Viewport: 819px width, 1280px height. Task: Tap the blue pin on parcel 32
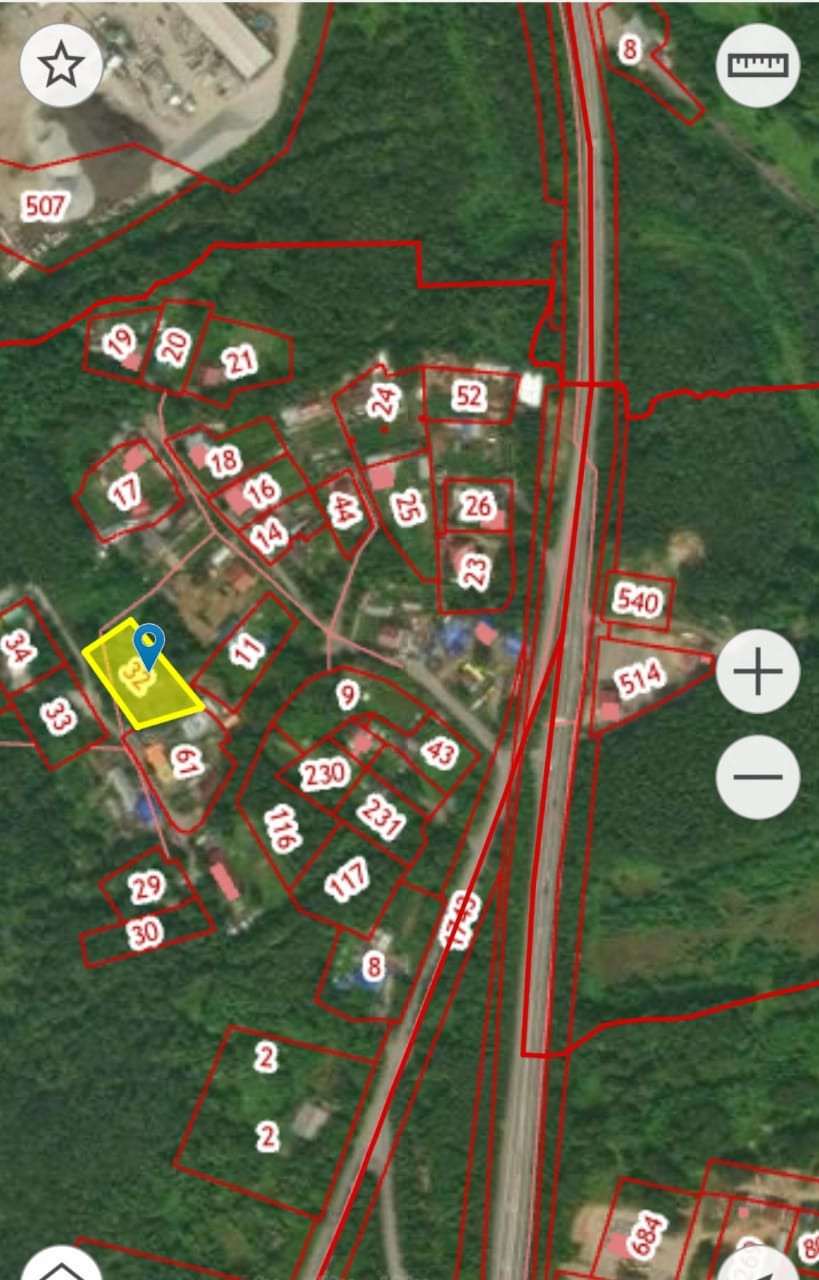pos(149,643)
